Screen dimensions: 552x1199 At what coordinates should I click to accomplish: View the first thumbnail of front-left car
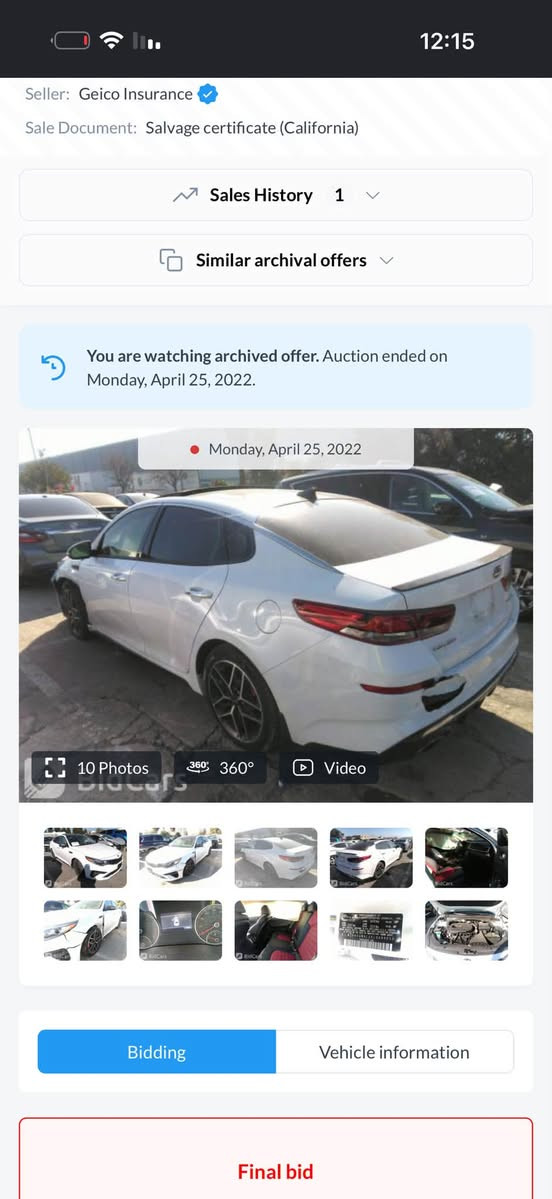tap(85, 858)
